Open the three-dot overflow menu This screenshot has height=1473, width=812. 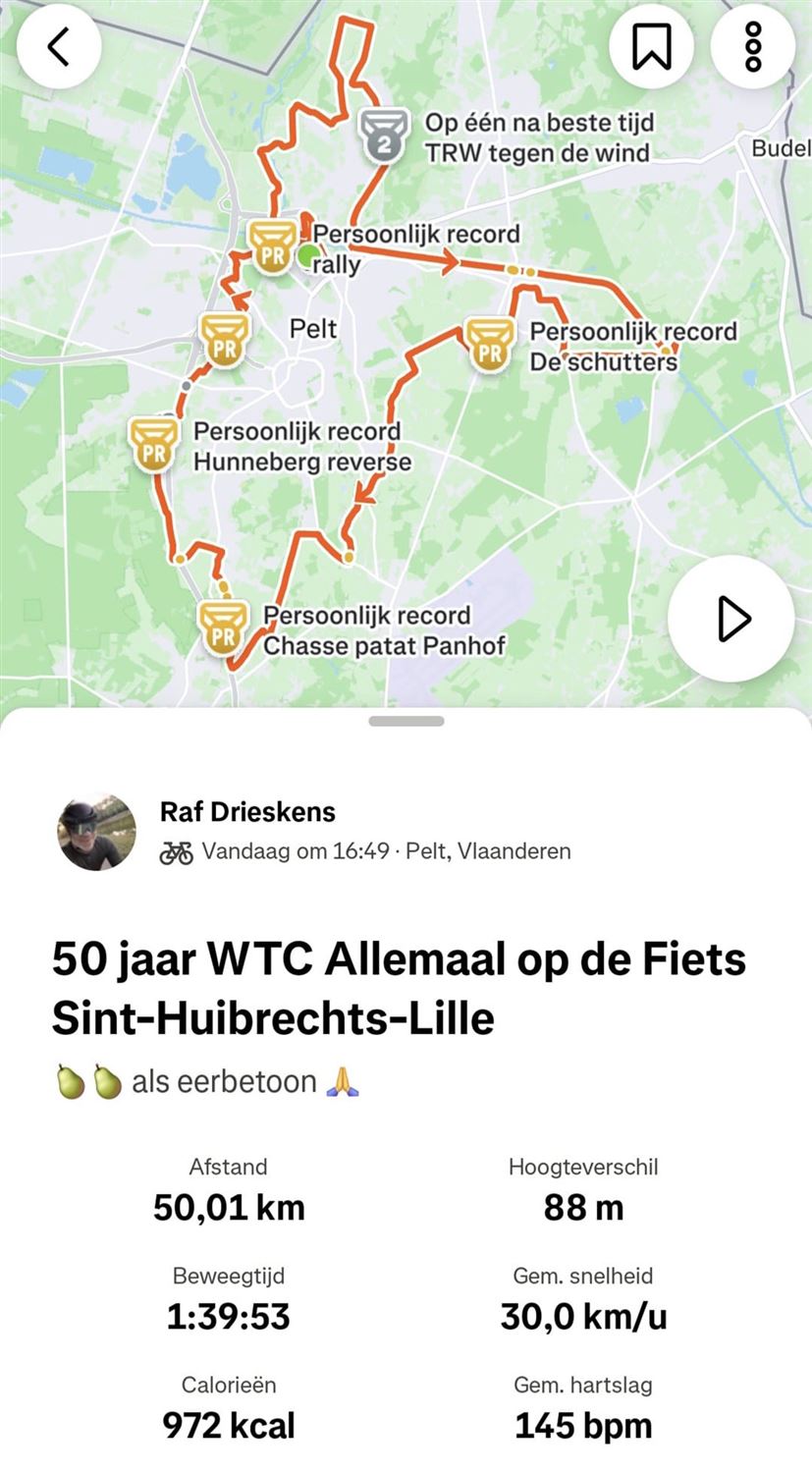753,46
